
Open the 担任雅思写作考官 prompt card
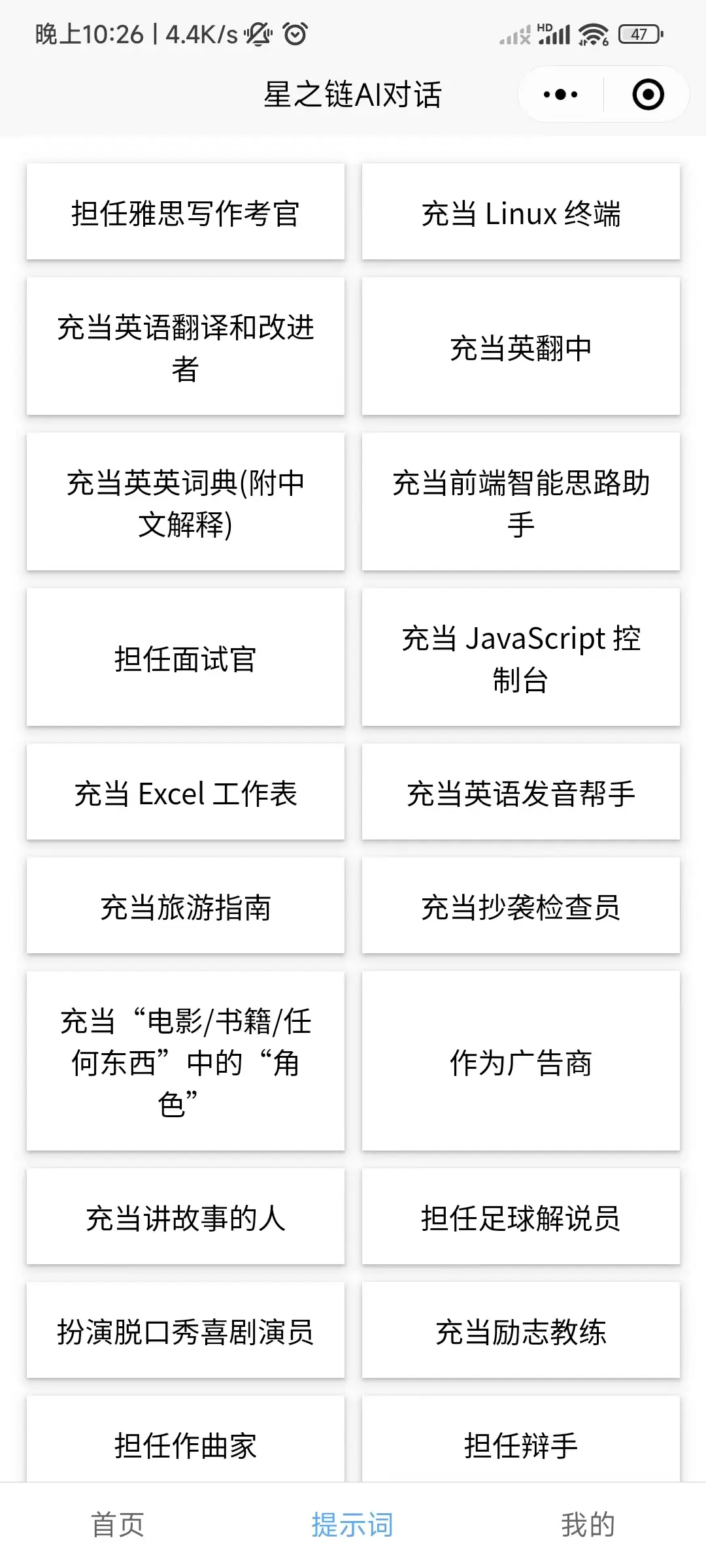(185, 212)
